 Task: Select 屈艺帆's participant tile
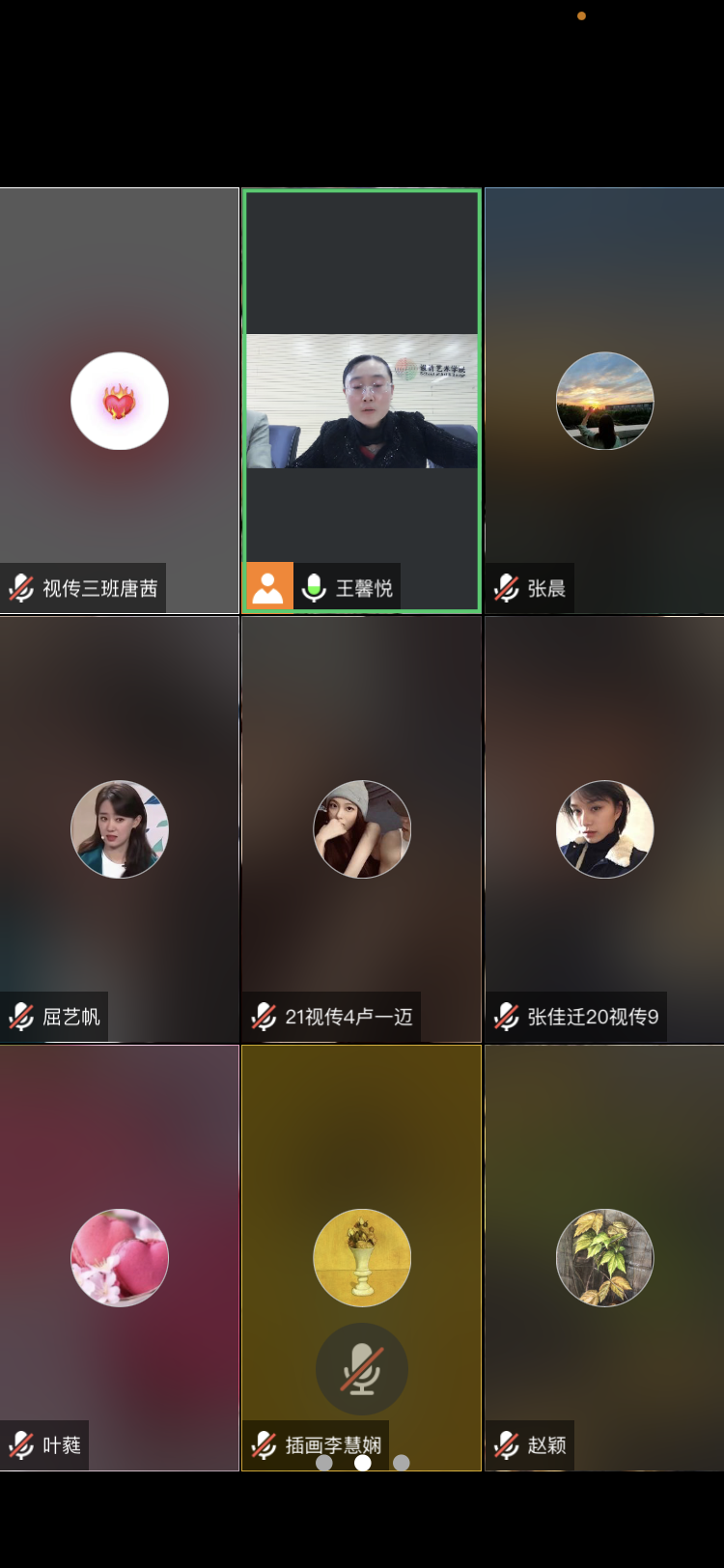tap(119, 828)
